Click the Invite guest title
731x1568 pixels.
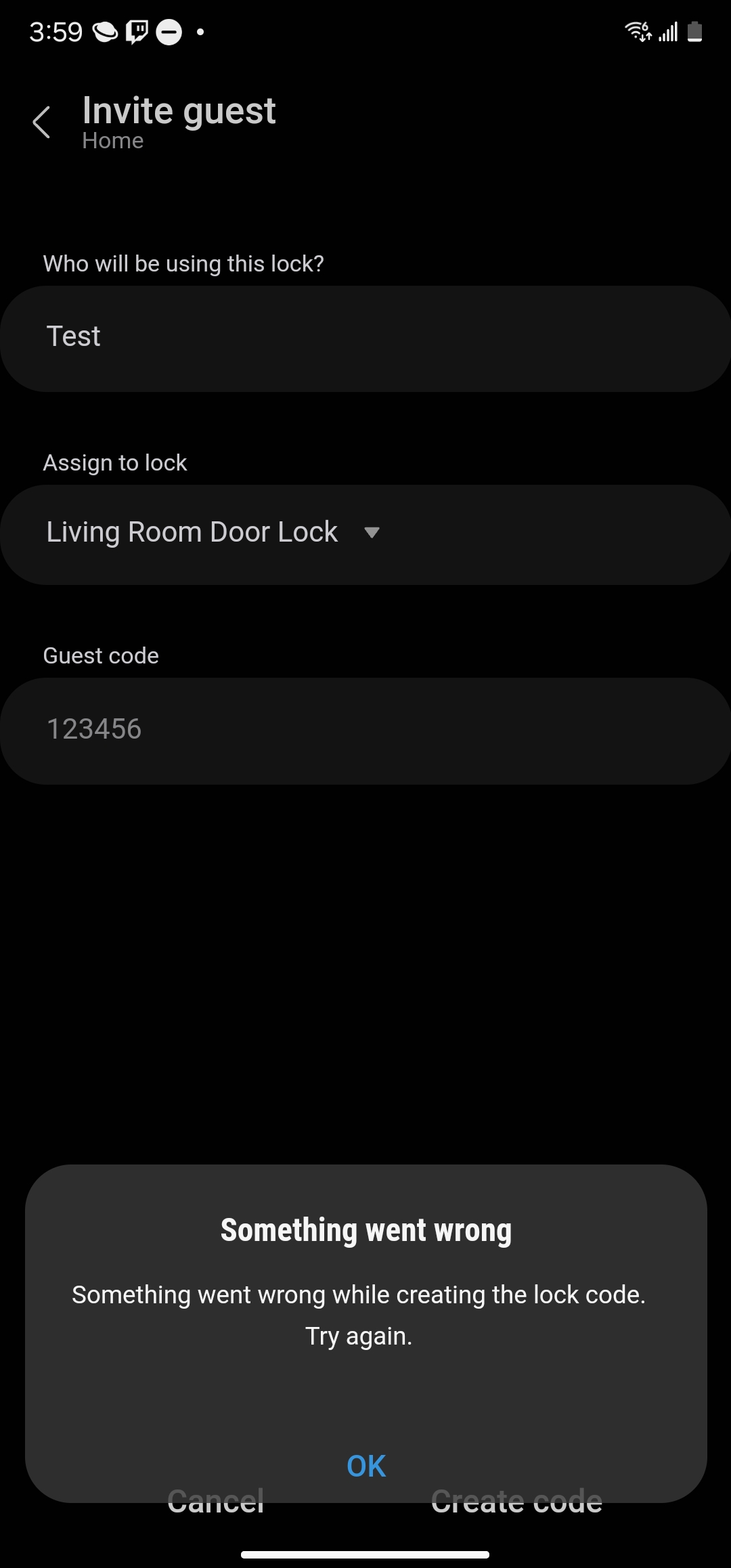pyautogui.click(x=179, y=110)
